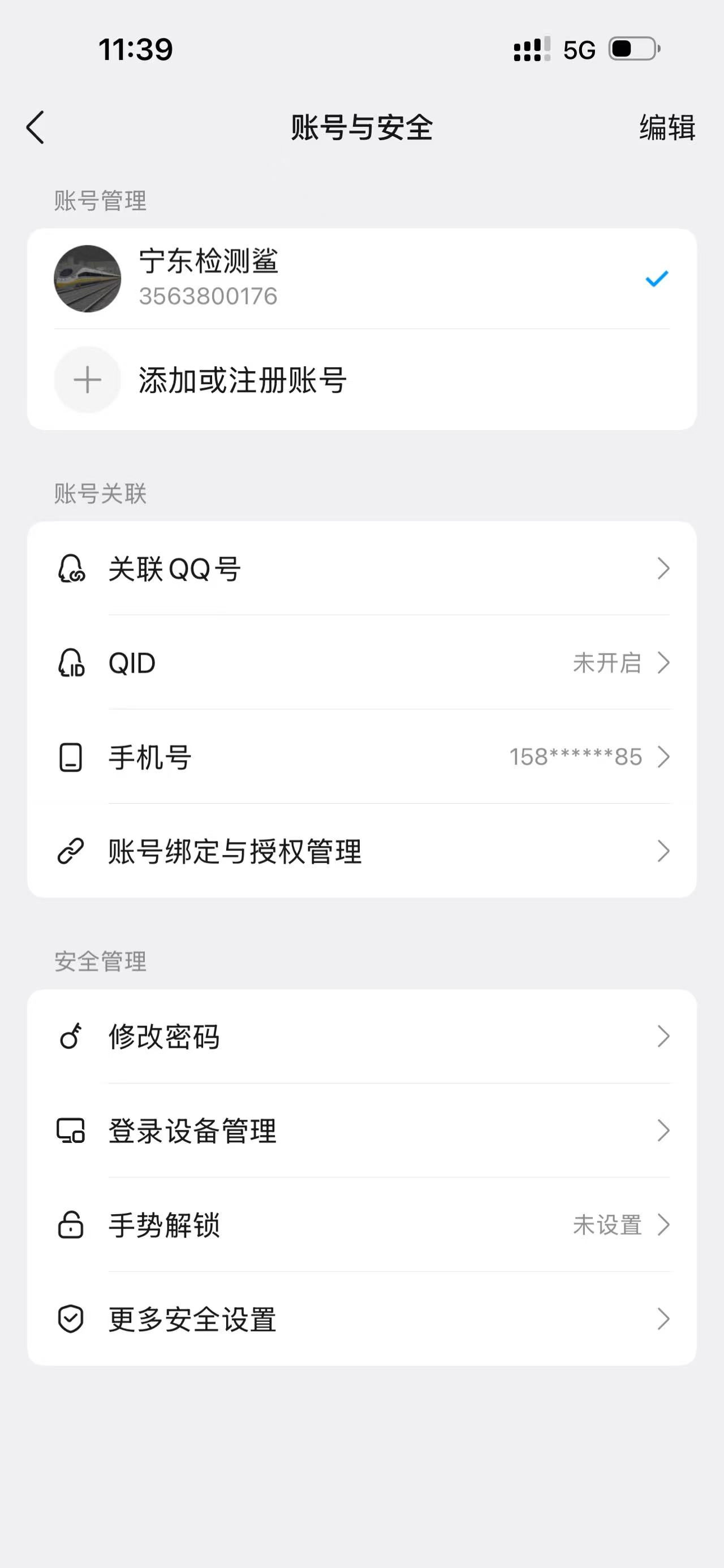Tap 编辑 to edit accounts
The image size is (724, 1568).
click(667, 128)
